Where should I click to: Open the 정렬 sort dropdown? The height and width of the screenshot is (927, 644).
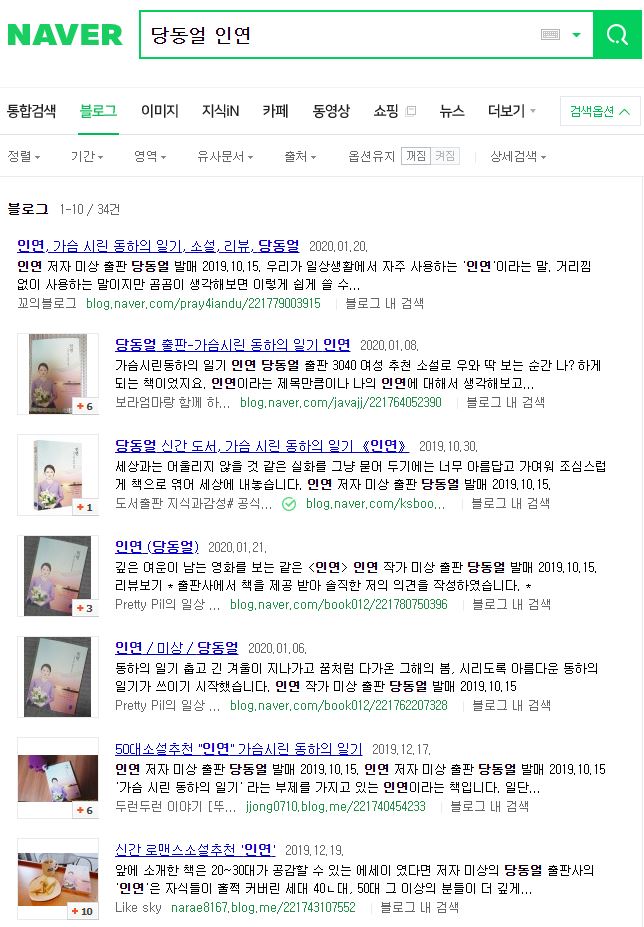point(24,157)
